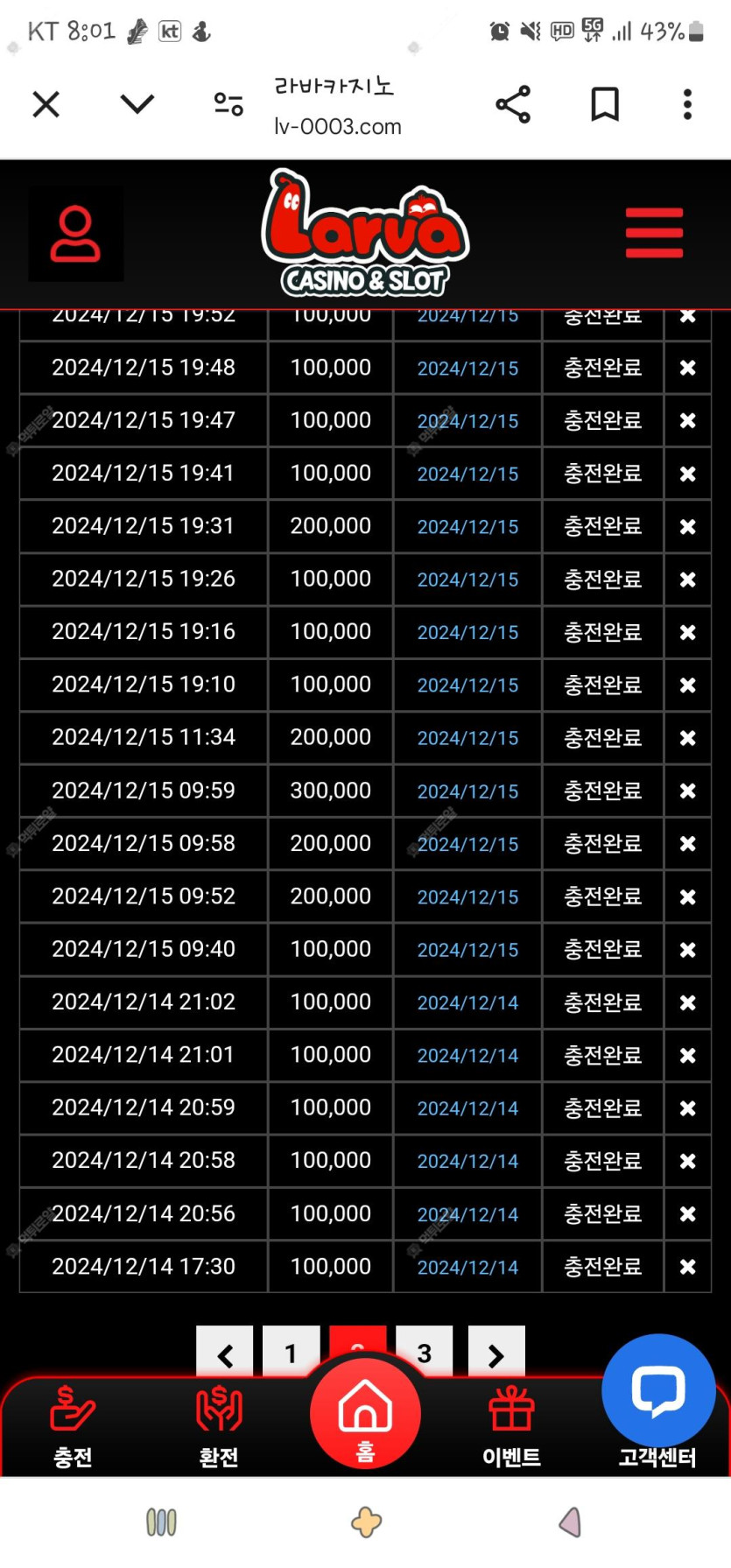Close the browser tab with X
Screen dimensions: 731x1568
46,105
